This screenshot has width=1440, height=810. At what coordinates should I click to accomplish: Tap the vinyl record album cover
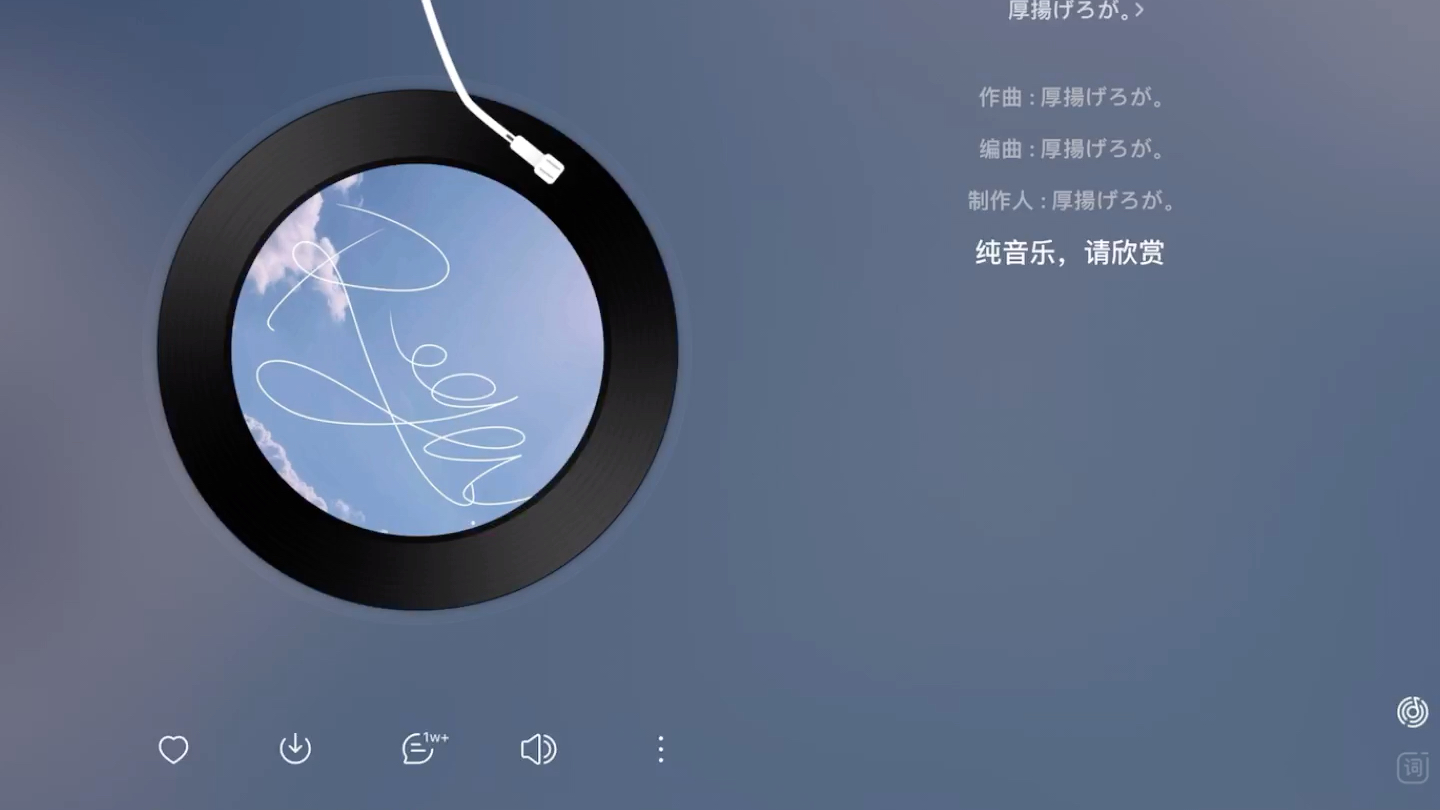(417, 350)
